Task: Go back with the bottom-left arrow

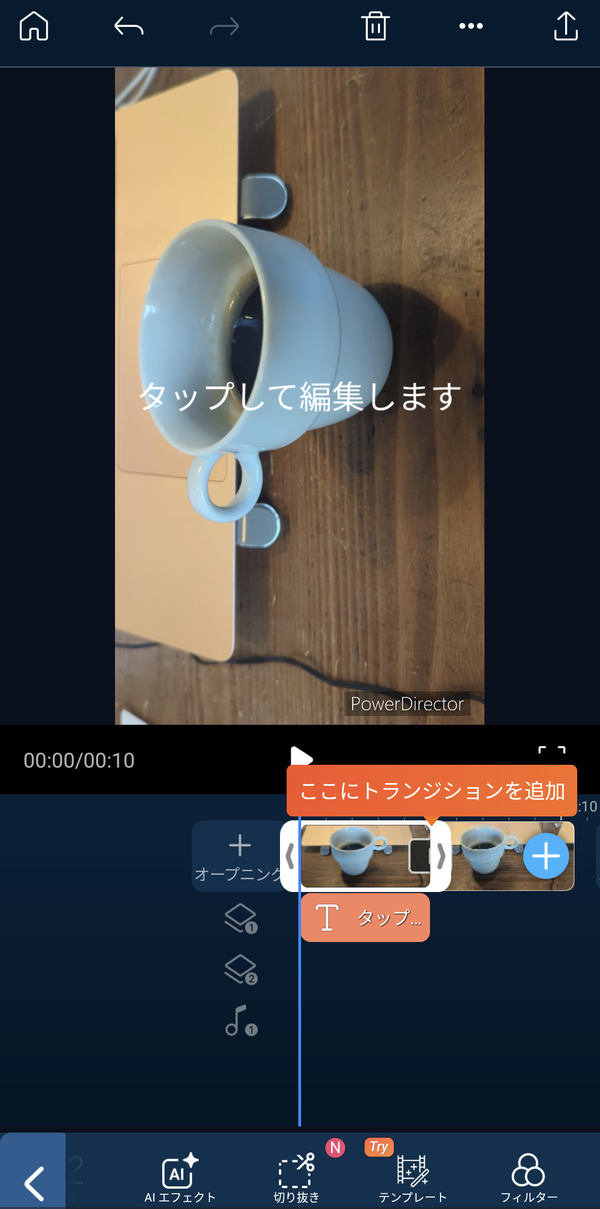Action: [33, 1183]
